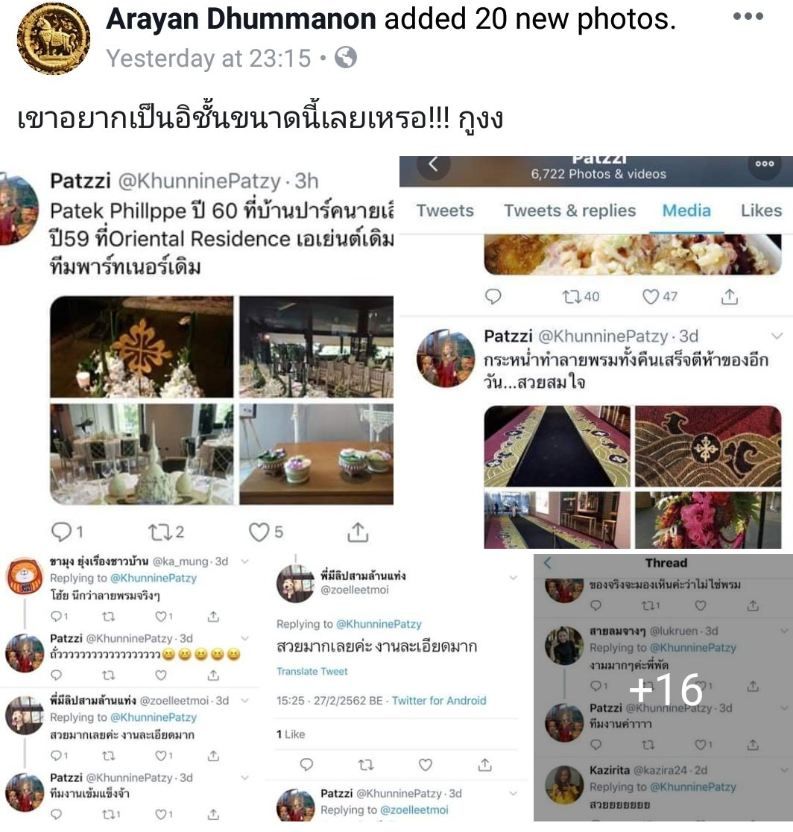Open Arayan Dhummanon's profile picture

pyautogui.click(x=54, y=39)
